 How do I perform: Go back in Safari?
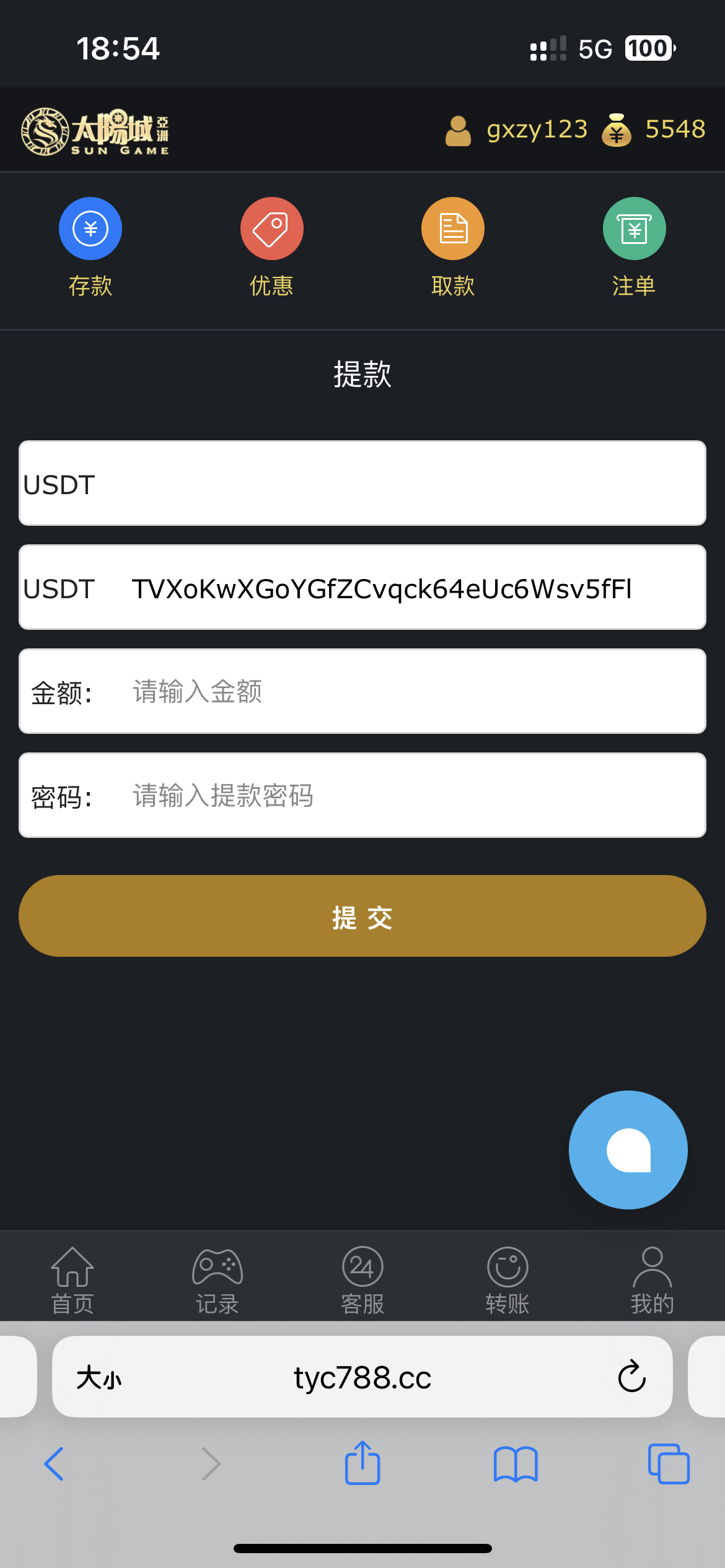click(x=55, y=1464)
